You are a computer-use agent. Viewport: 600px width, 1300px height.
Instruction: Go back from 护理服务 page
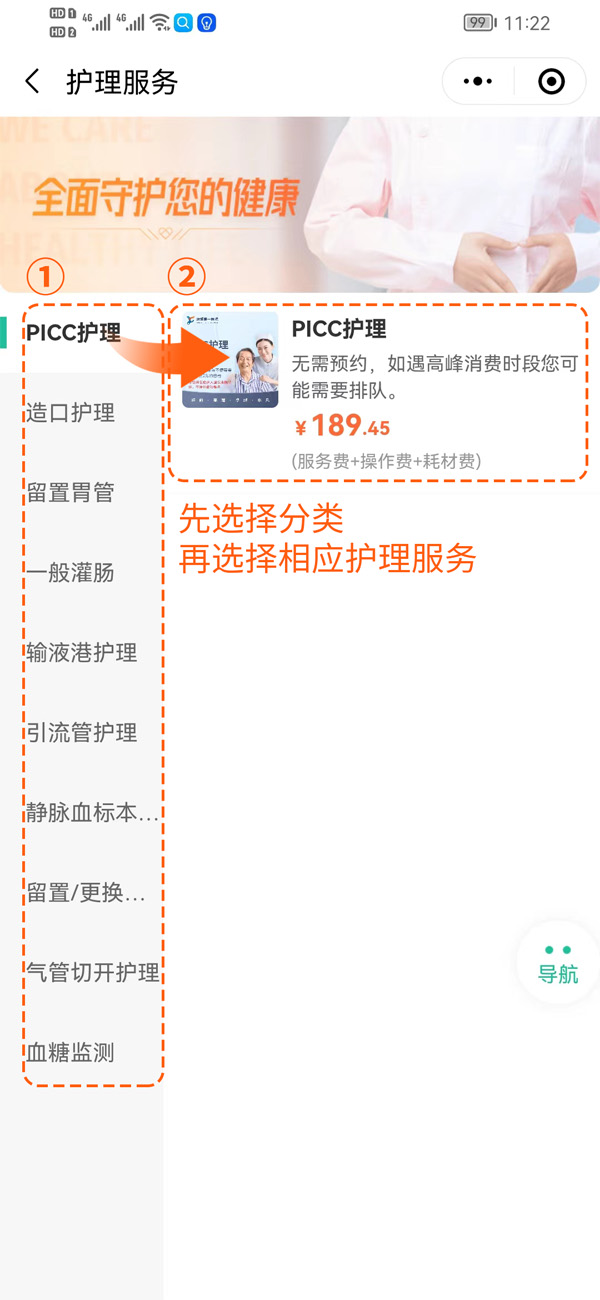pos(33,82)
